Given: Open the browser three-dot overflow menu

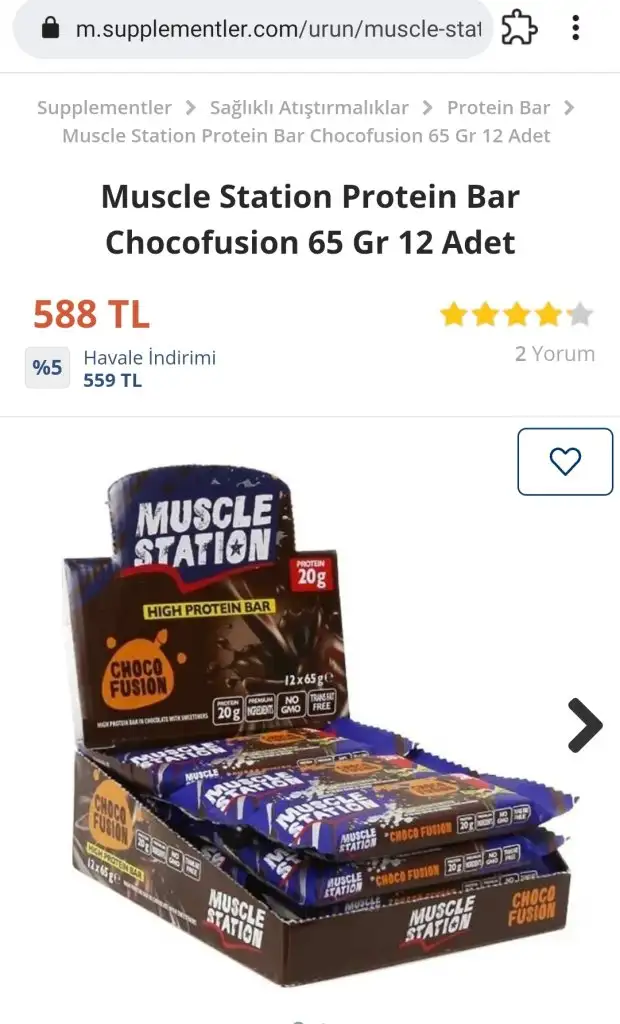Looking at the screenshot, I should pyautogui.click(x=575, y=29).
